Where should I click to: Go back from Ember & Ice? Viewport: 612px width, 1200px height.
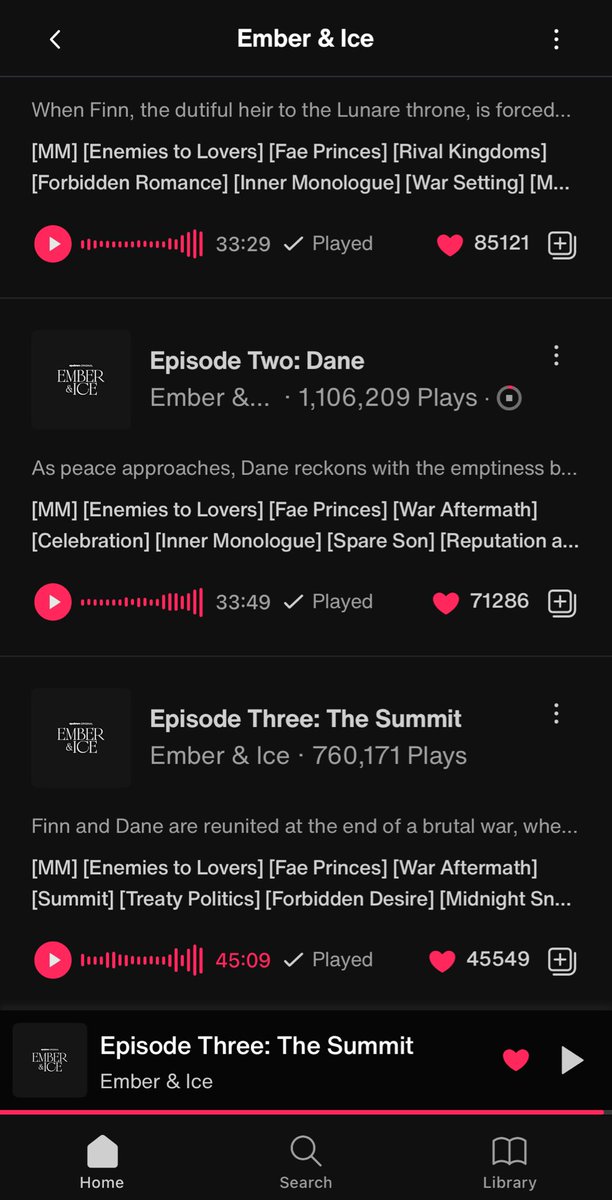point(56,39)
